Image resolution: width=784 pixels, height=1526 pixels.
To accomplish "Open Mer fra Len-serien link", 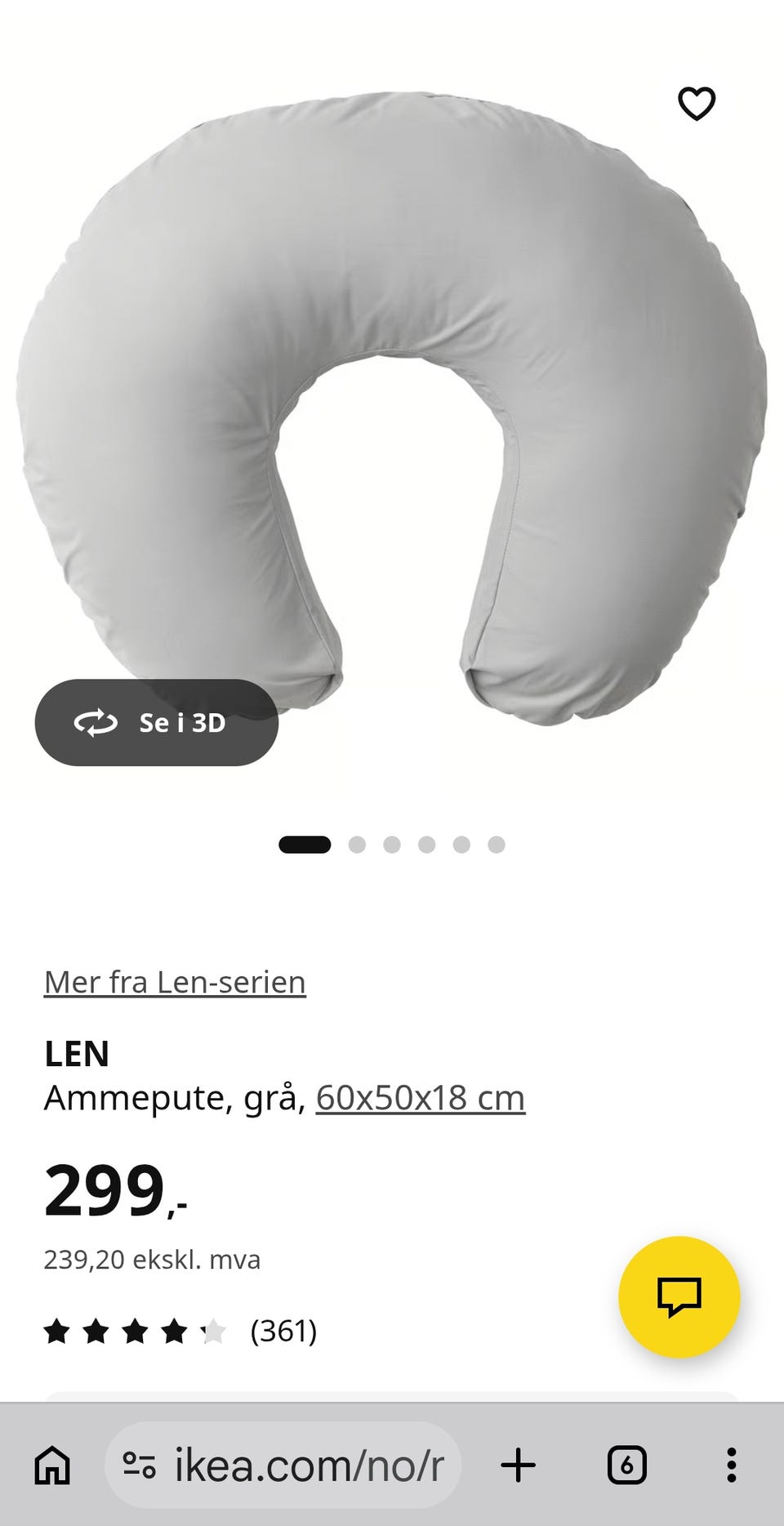I will click(175, 982).
